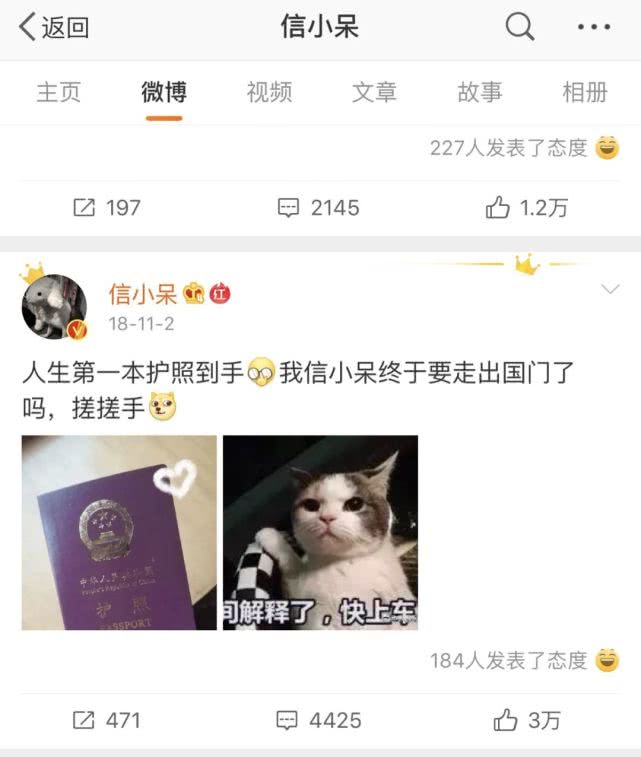Switch to the 主页 tab

click(x=59, y=93)
